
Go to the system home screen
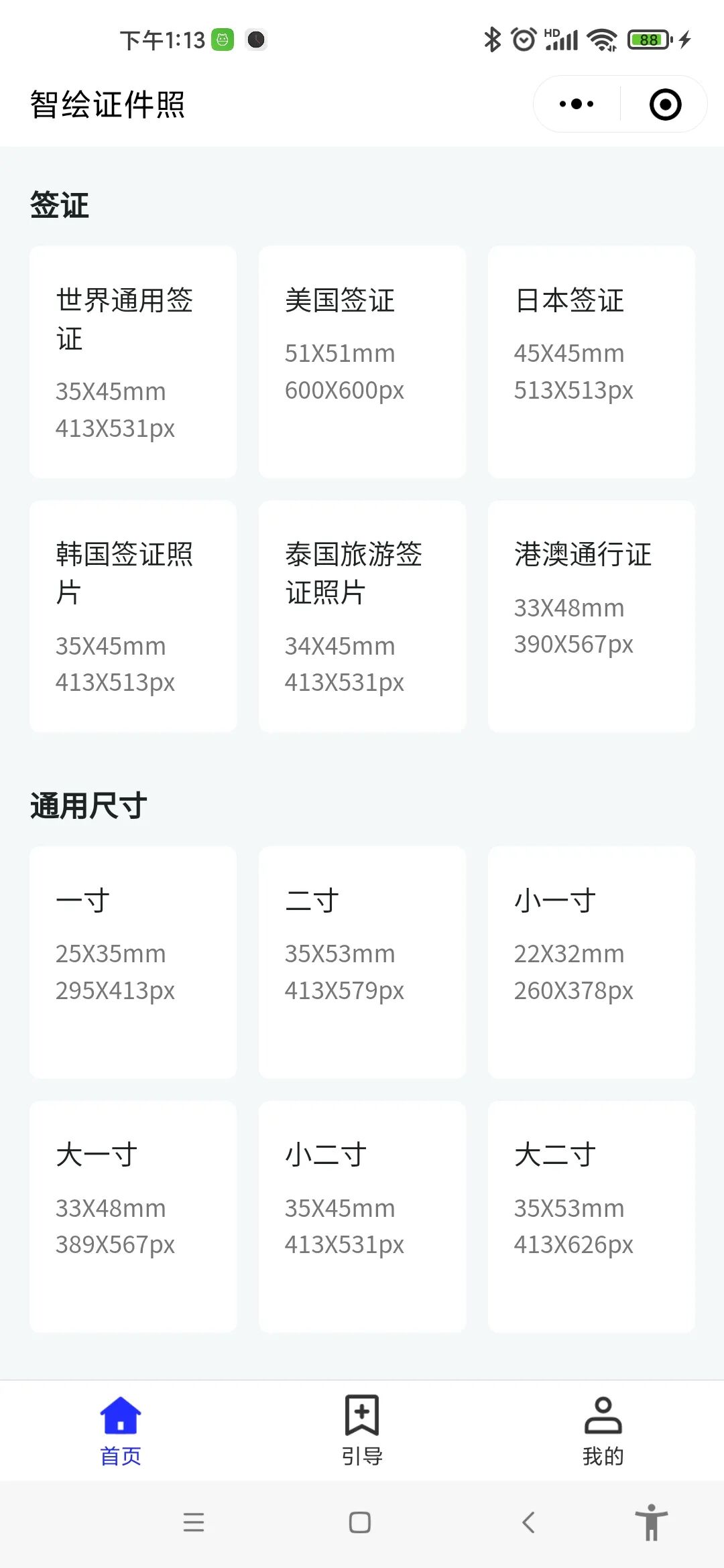coord(360,1522)
